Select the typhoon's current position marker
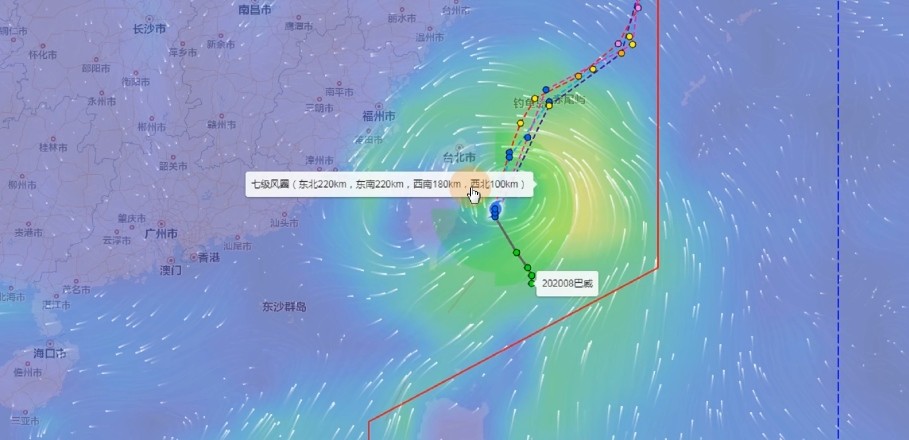This screenshot has width=909, height=440. coord(496,209)
